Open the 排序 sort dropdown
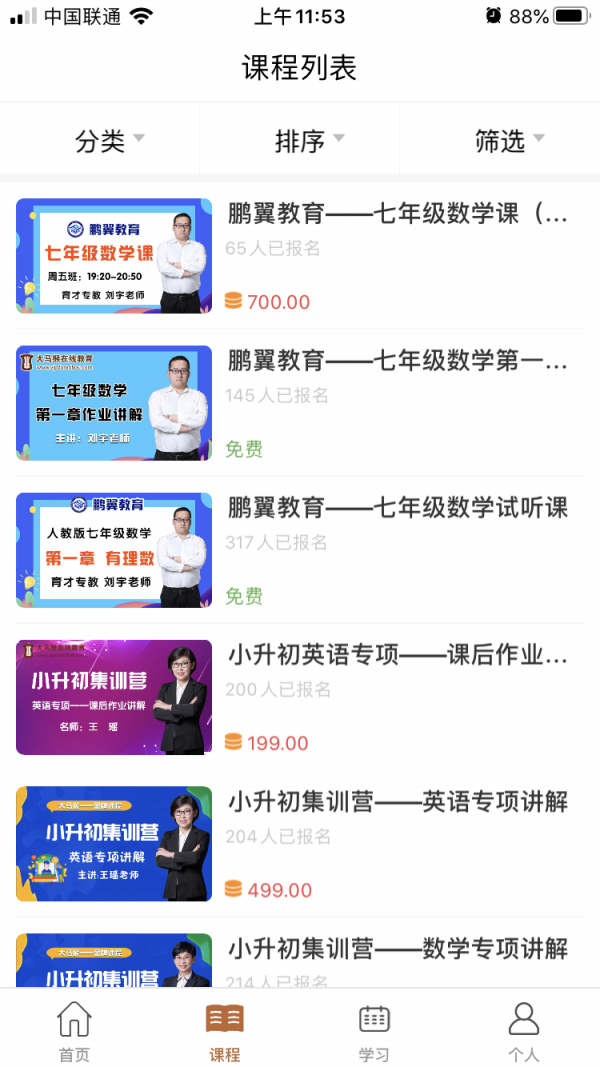This screenshot has width=600, height=1067. [x=309, y=141]
